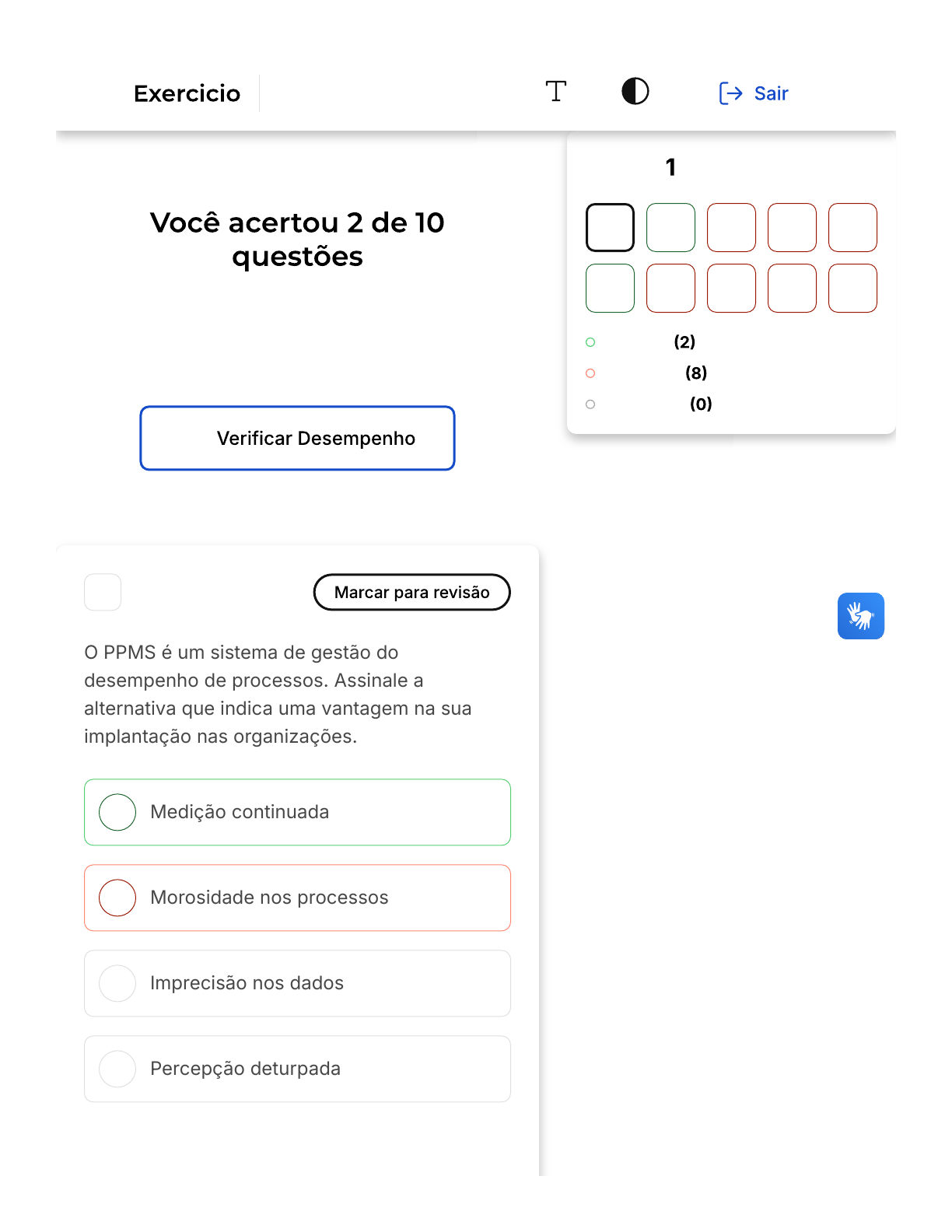Pick the answer Imprecisão nos dados
Image resolution: width=952 pixels, height=1232 pixels.
(x=297, y=983)
